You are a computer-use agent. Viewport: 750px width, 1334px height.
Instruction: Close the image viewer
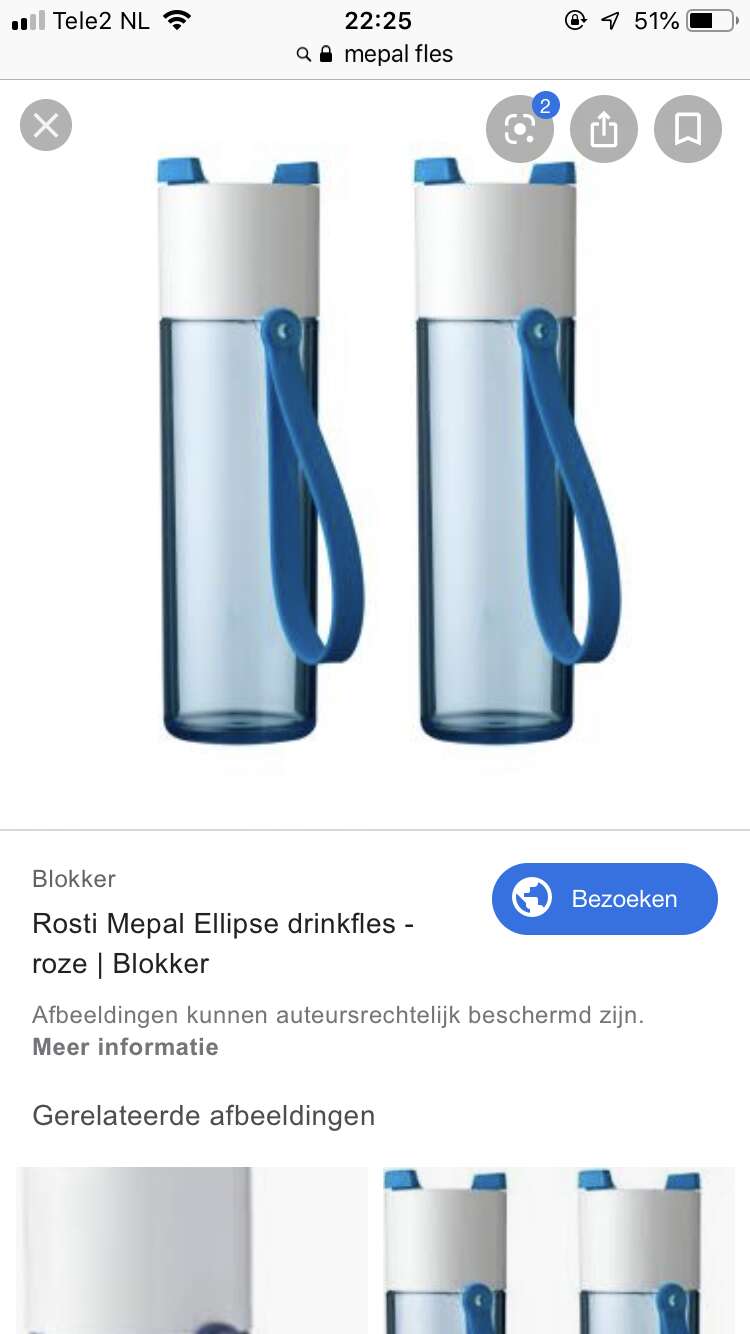[x=46, y=126]
